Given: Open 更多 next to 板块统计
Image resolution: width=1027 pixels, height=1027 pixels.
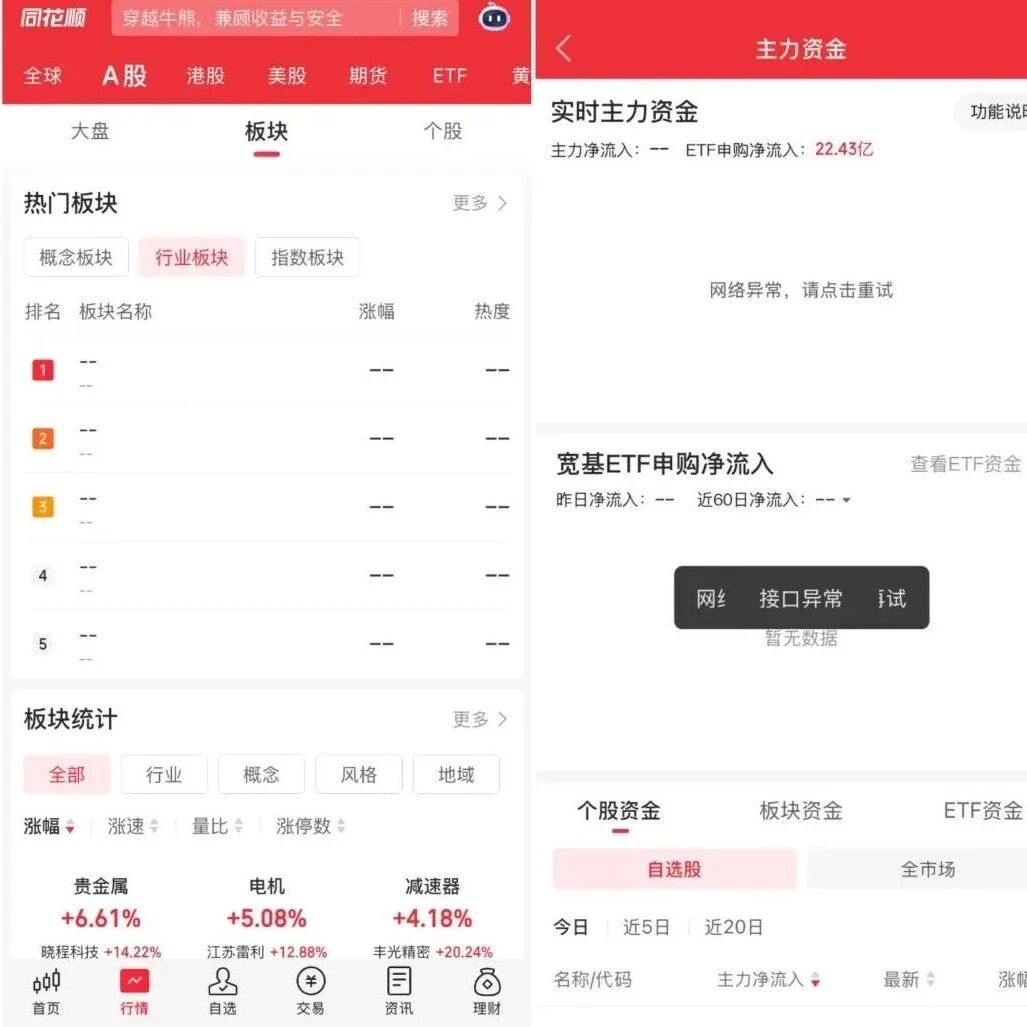Looking at the screenshot, I should point(479,719).
